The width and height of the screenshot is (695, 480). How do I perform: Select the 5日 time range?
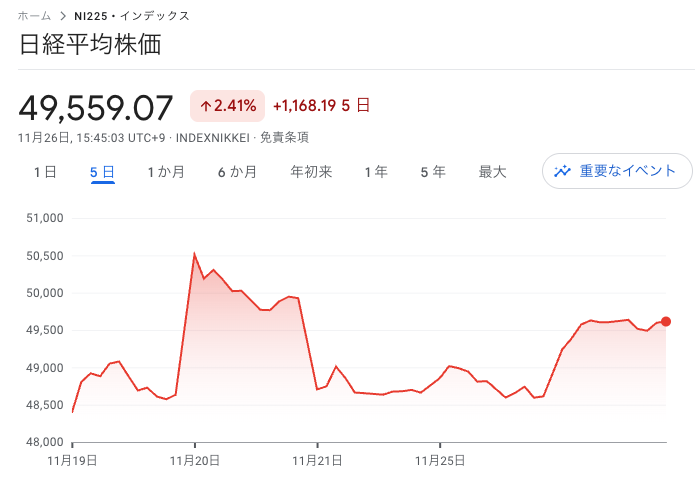pyautogui.click(x=102, y=172)
